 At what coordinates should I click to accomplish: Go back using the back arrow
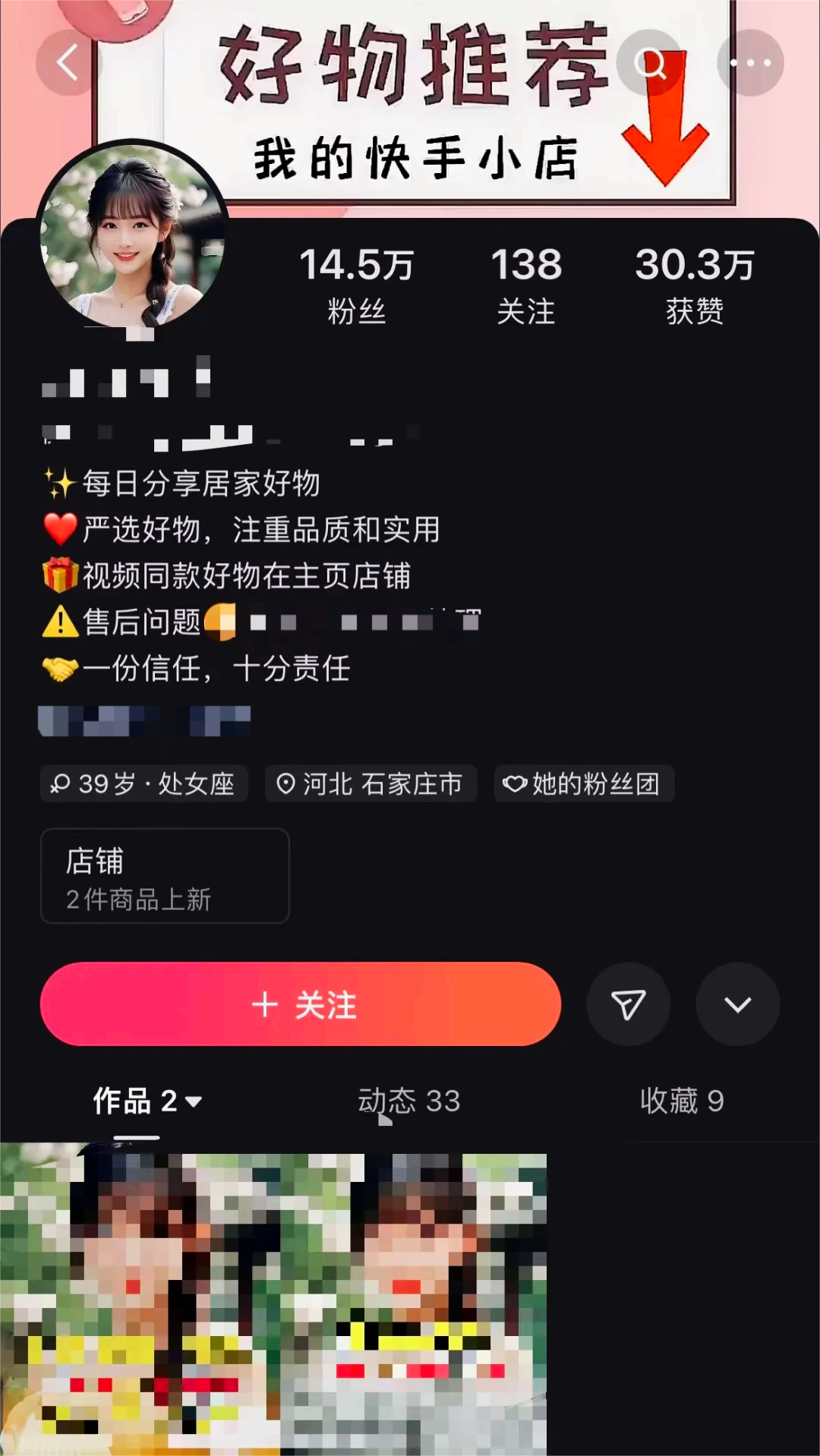tap(68, 62)
